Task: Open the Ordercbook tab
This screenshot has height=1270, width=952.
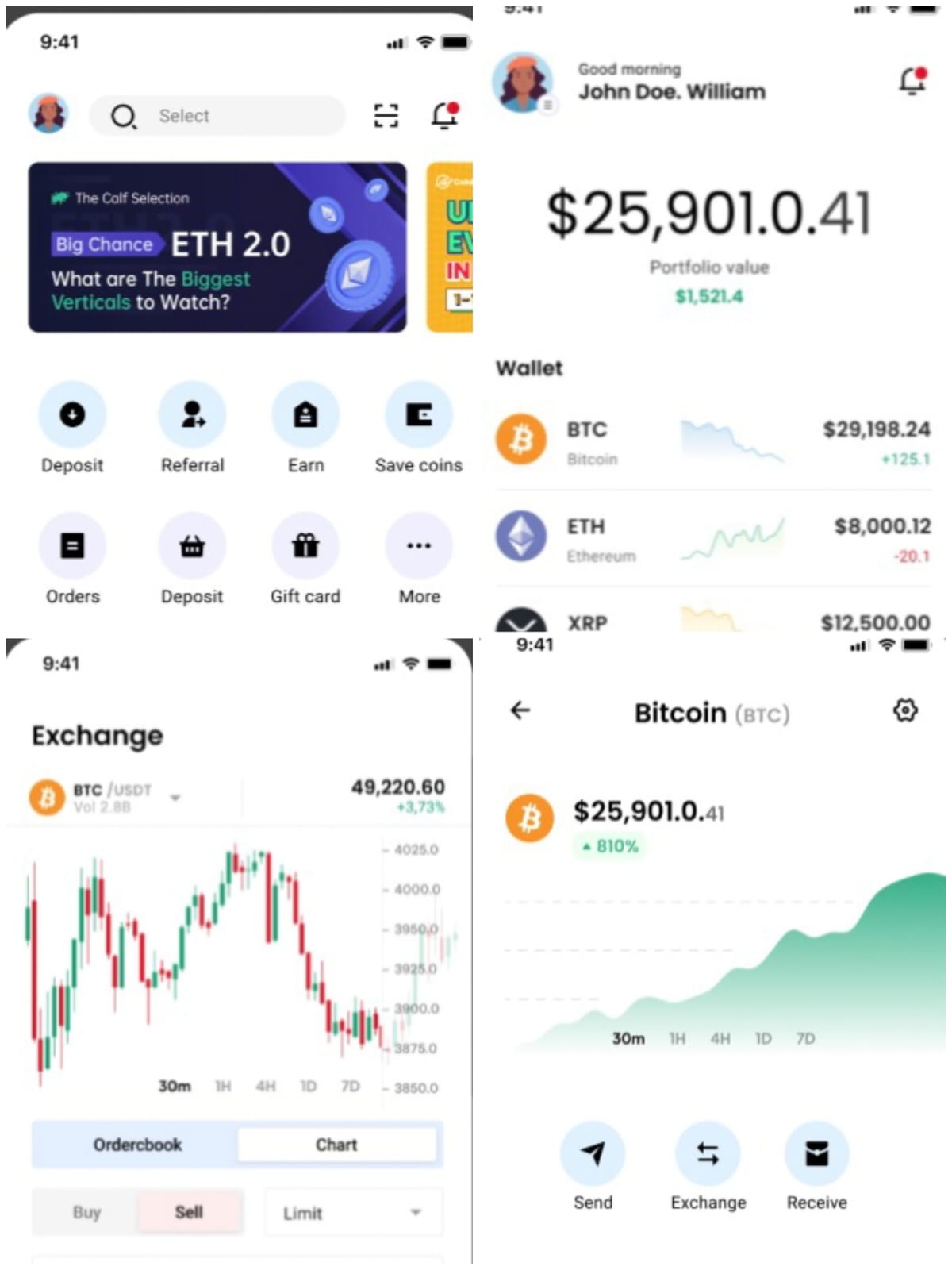Action: [x=136, y=1144]
